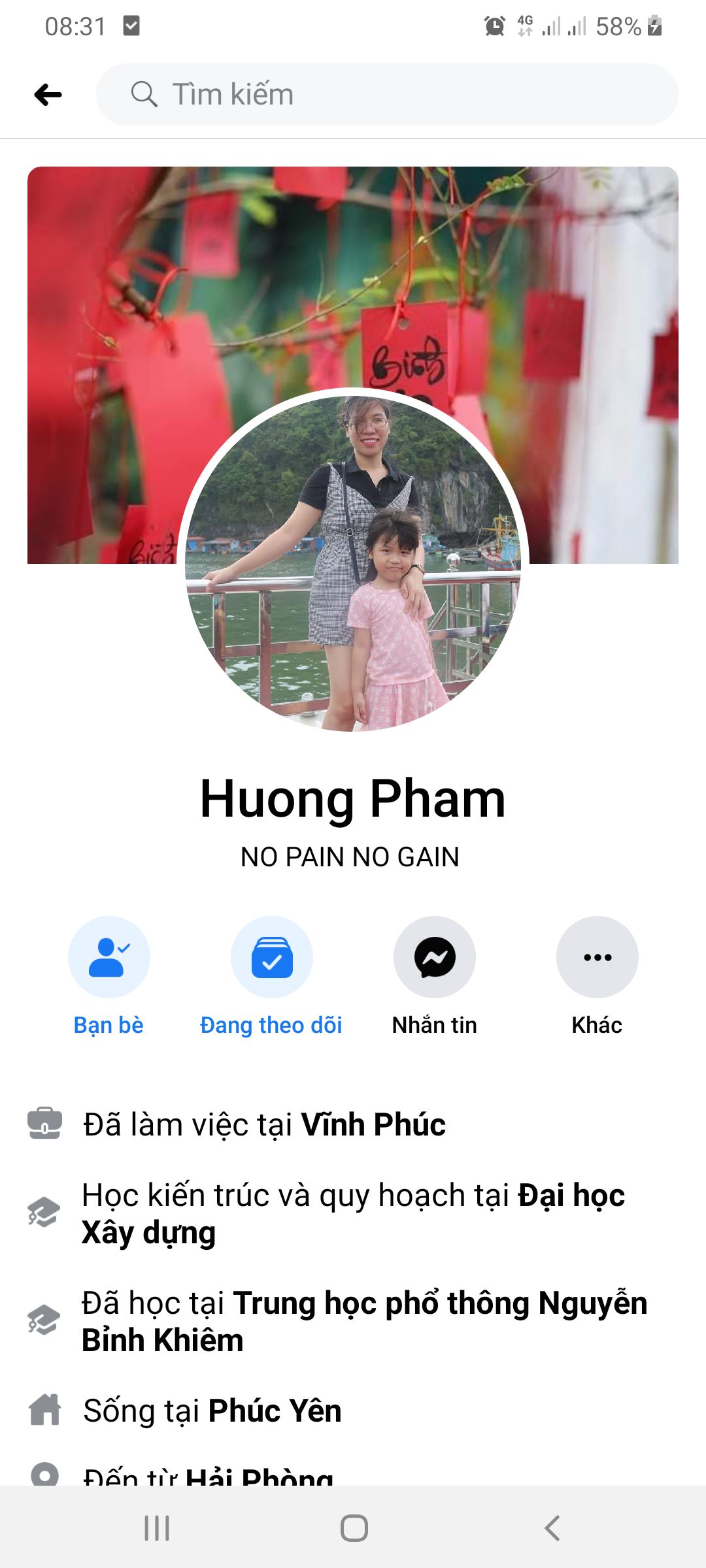Go back using the arrow icon

click(x=48, y=95)
